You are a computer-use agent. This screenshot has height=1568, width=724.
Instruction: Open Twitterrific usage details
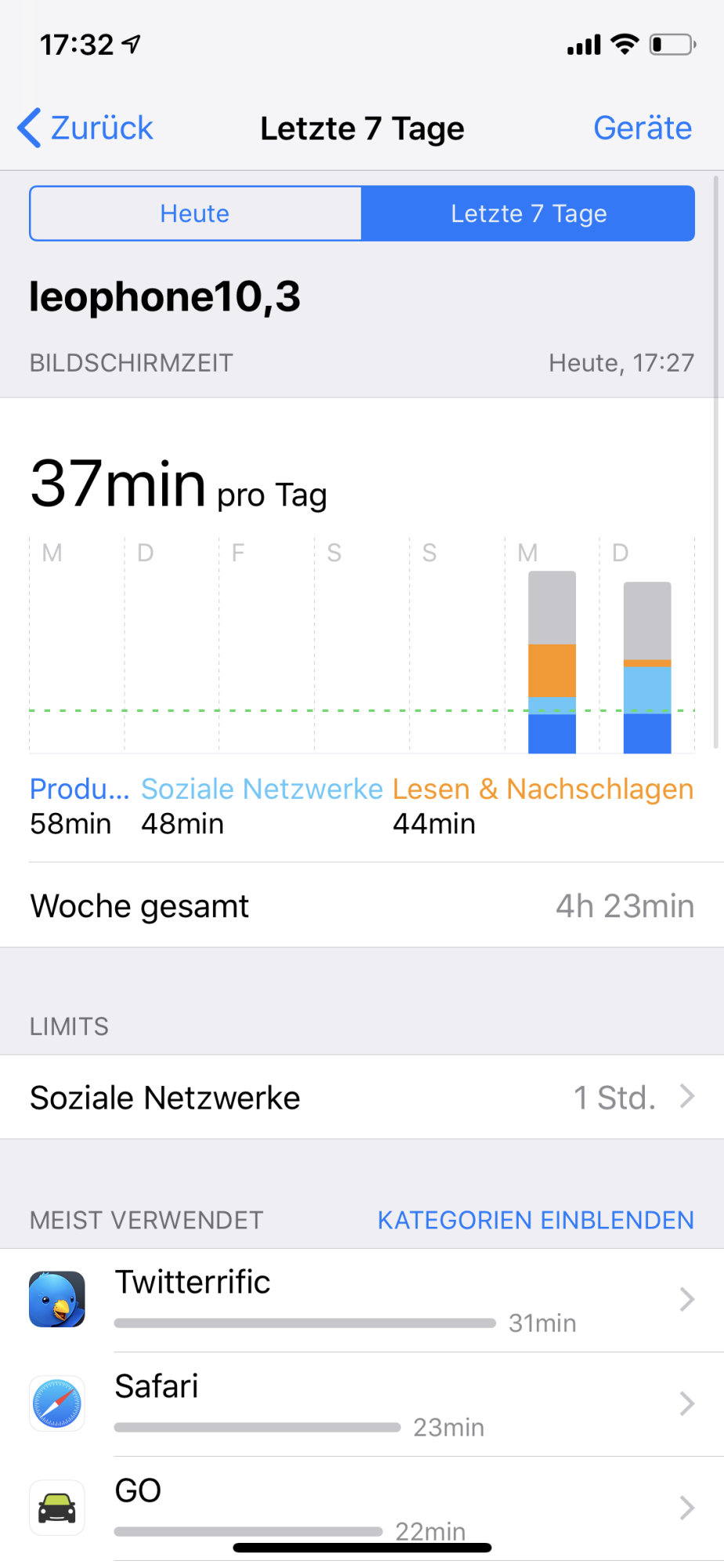click(362, 1300)
